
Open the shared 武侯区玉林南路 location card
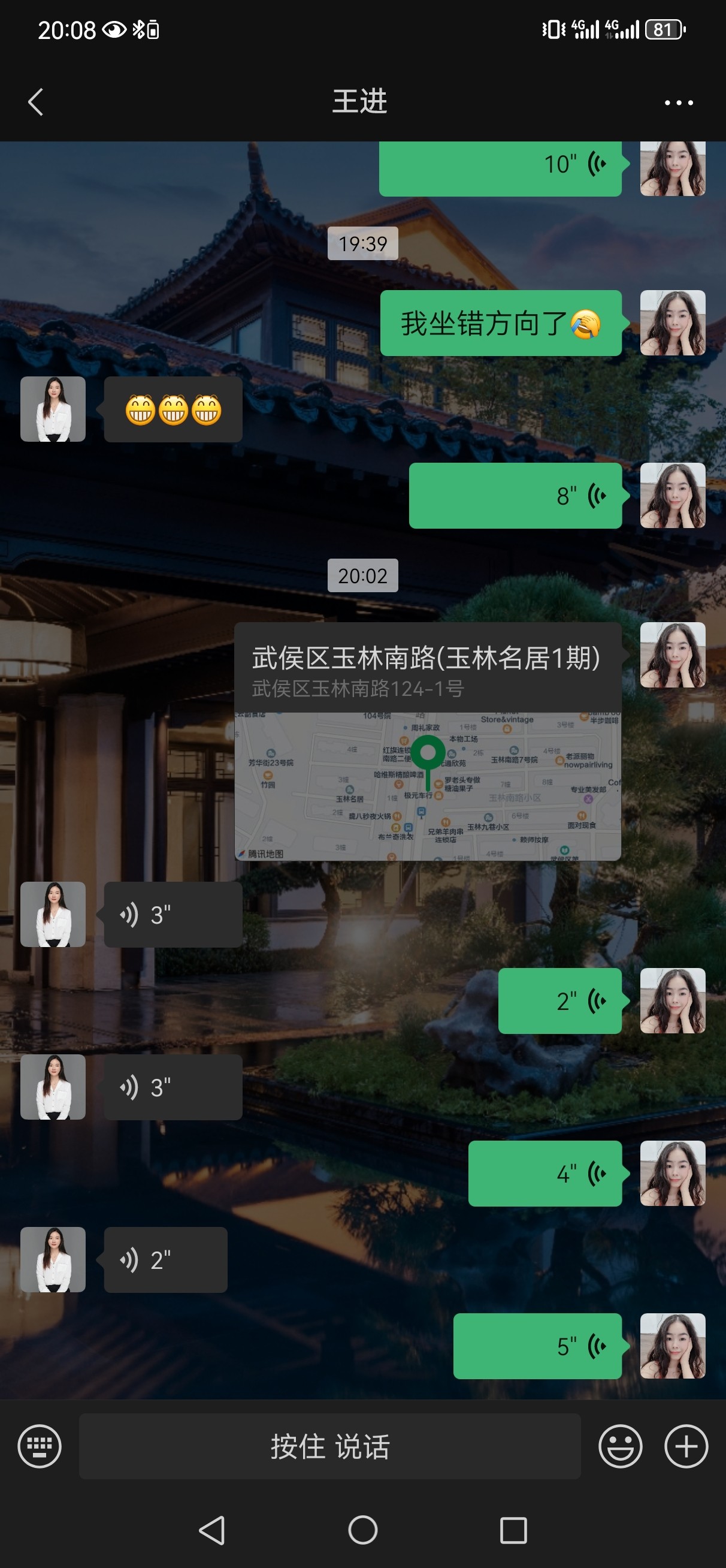click(427, 741)
